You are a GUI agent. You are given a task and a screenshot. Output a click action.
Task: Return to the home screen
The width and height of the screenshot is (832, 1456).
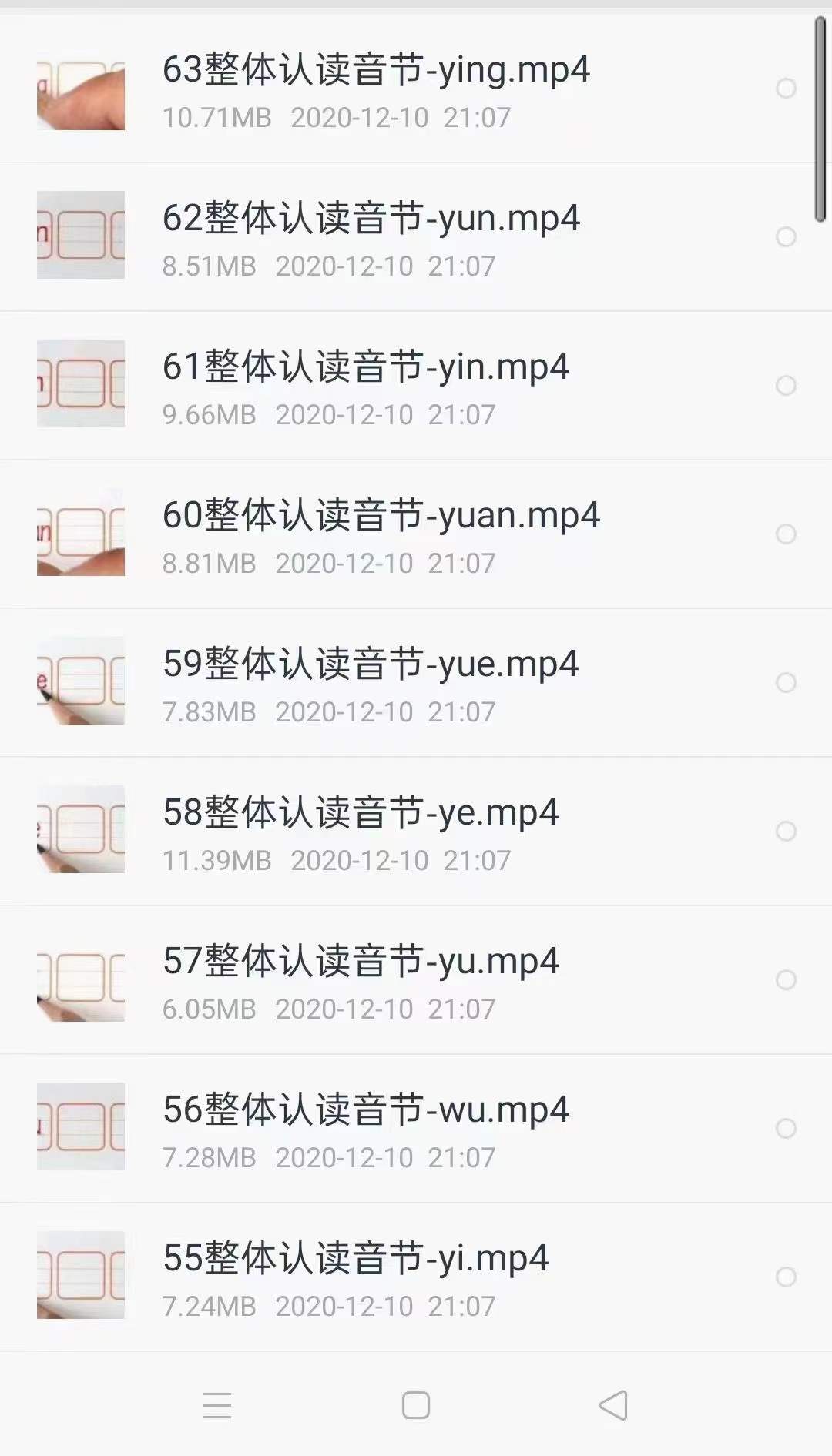click(416, 1405)
